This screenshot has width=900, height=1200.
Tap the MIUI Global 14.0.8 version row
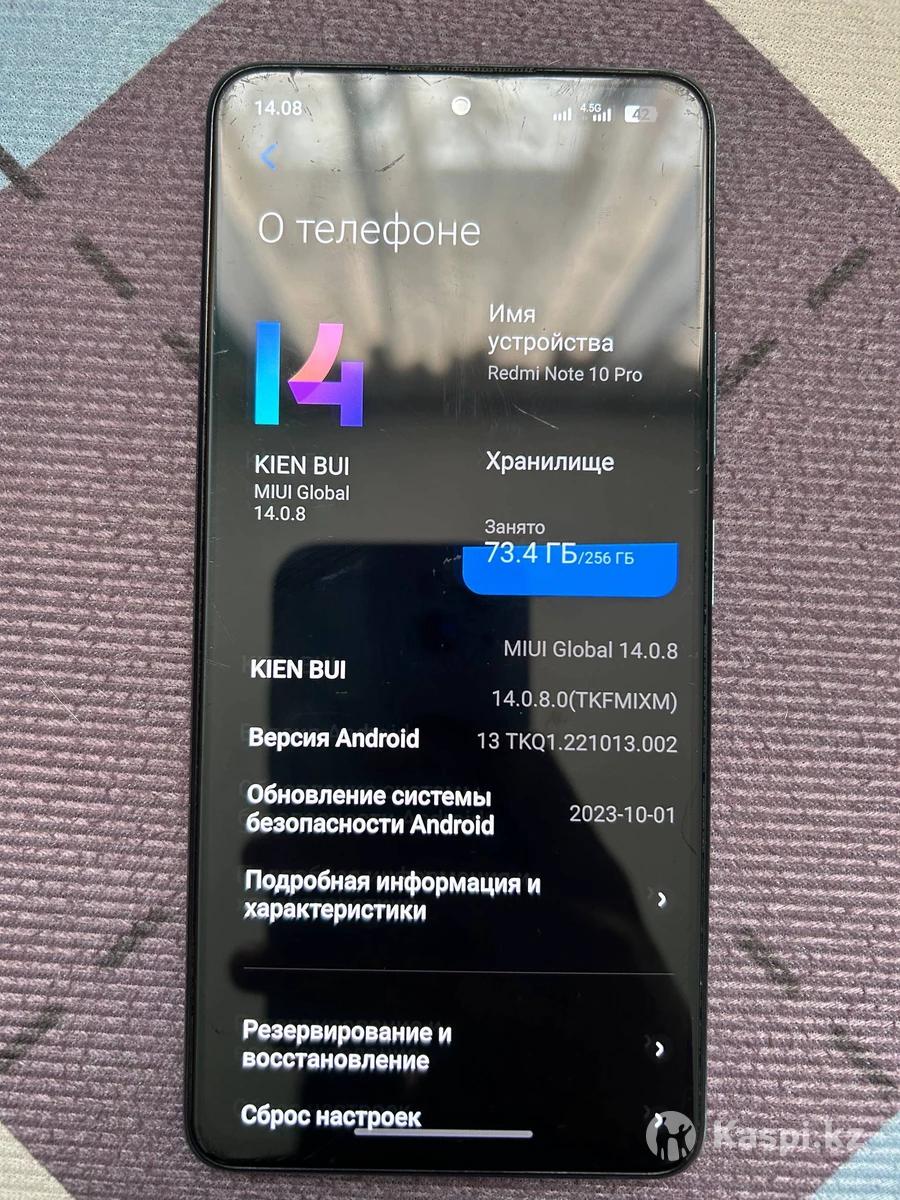(460, 672)
